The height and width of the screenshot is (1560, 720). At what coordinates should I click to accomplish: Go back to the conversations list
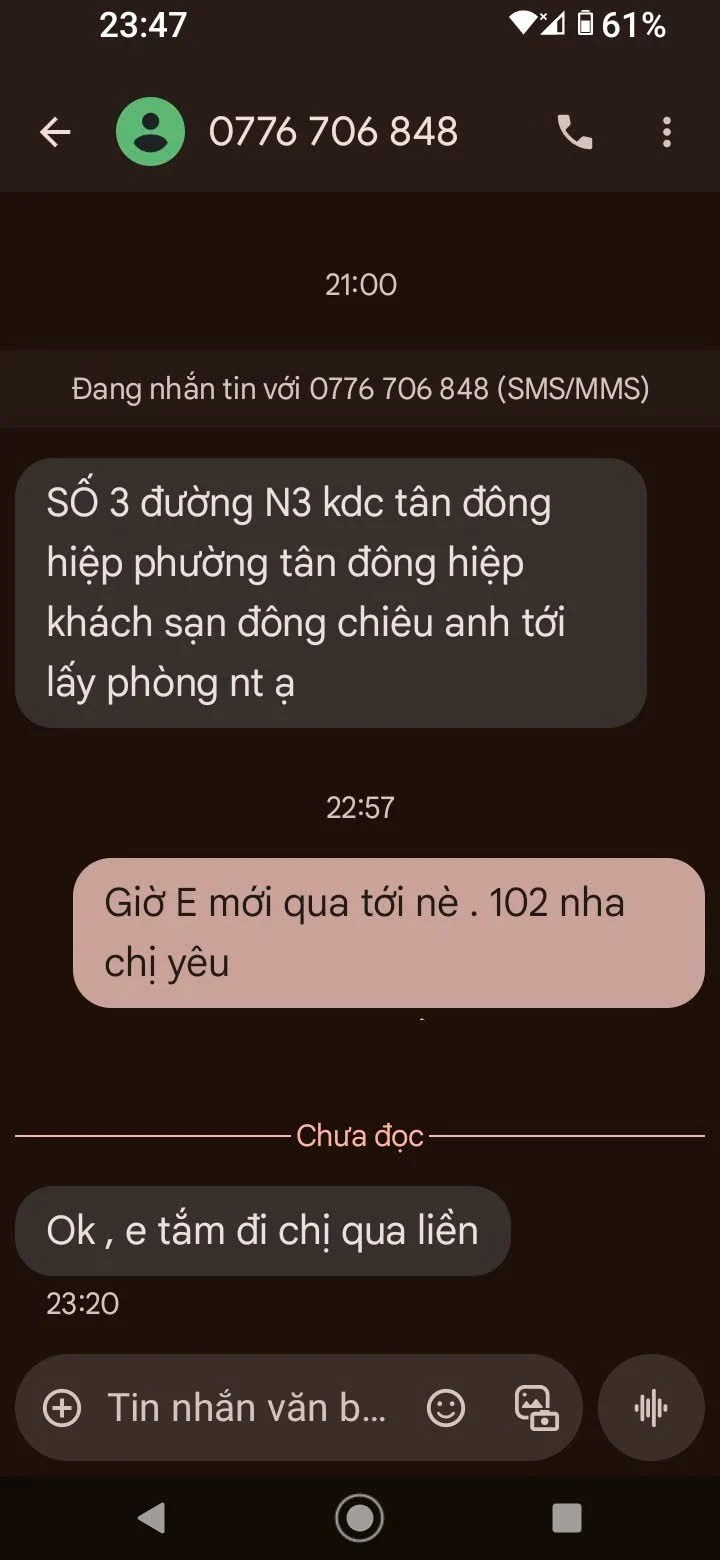55,132
